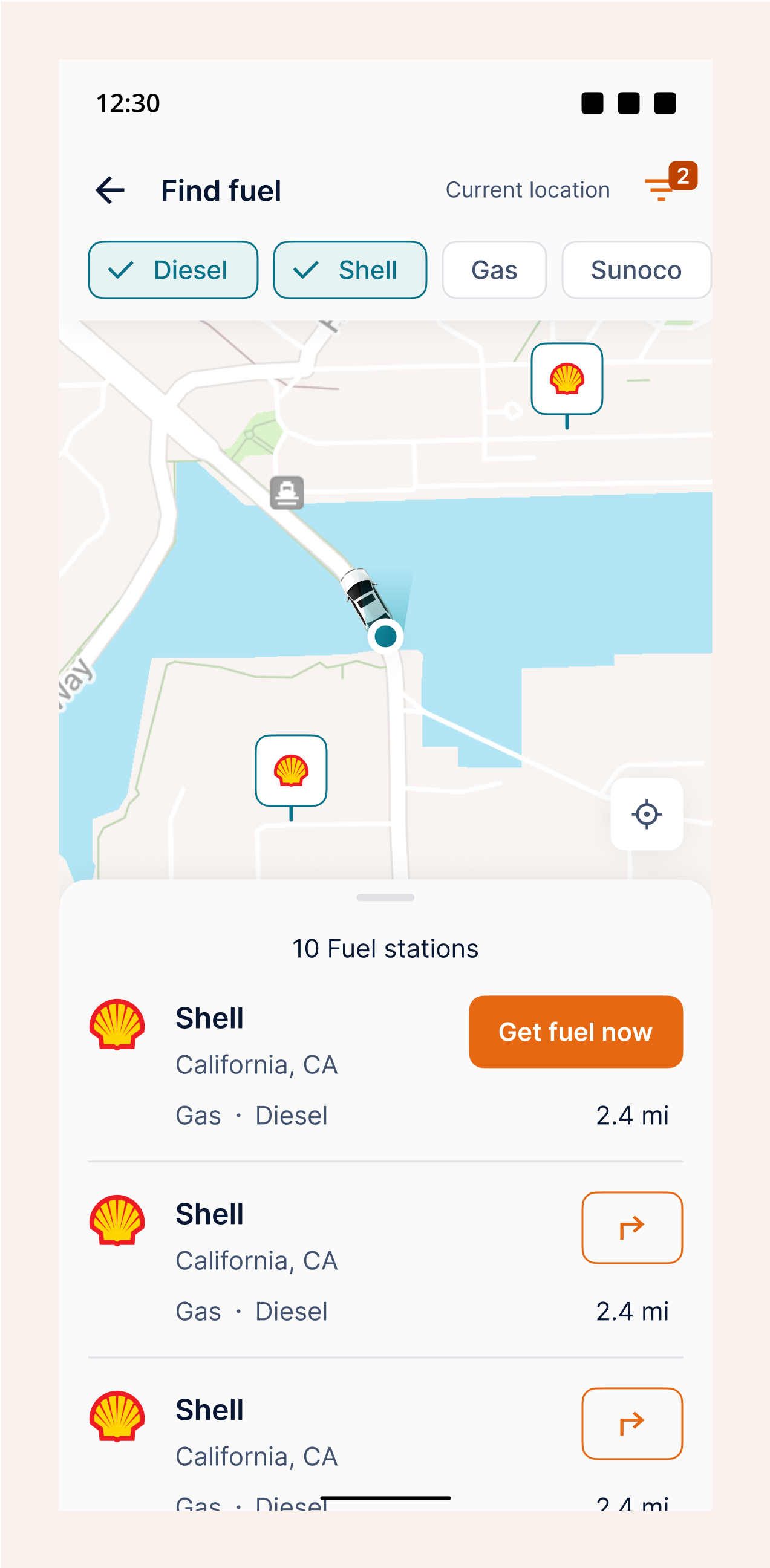Tap the recenter location crosshair on the map
Viewport: 770px width, 1568px height.
pos(647,815)
